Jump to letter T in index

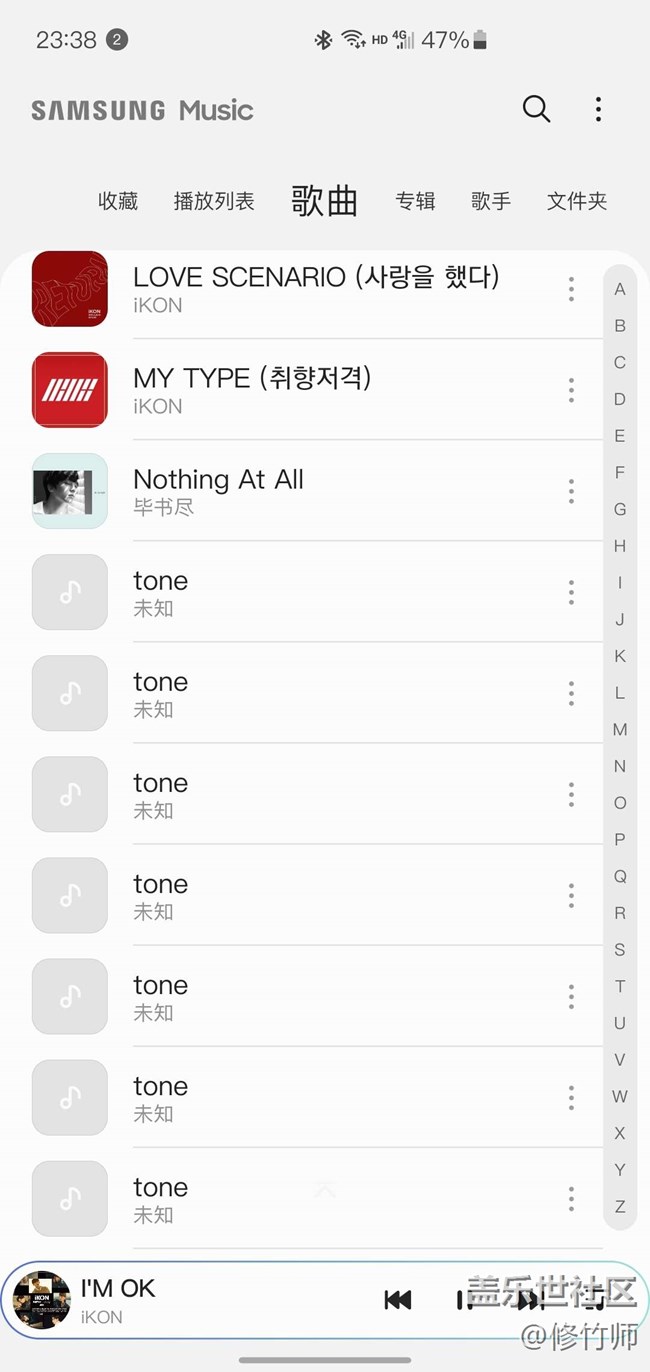click(620, 986)
